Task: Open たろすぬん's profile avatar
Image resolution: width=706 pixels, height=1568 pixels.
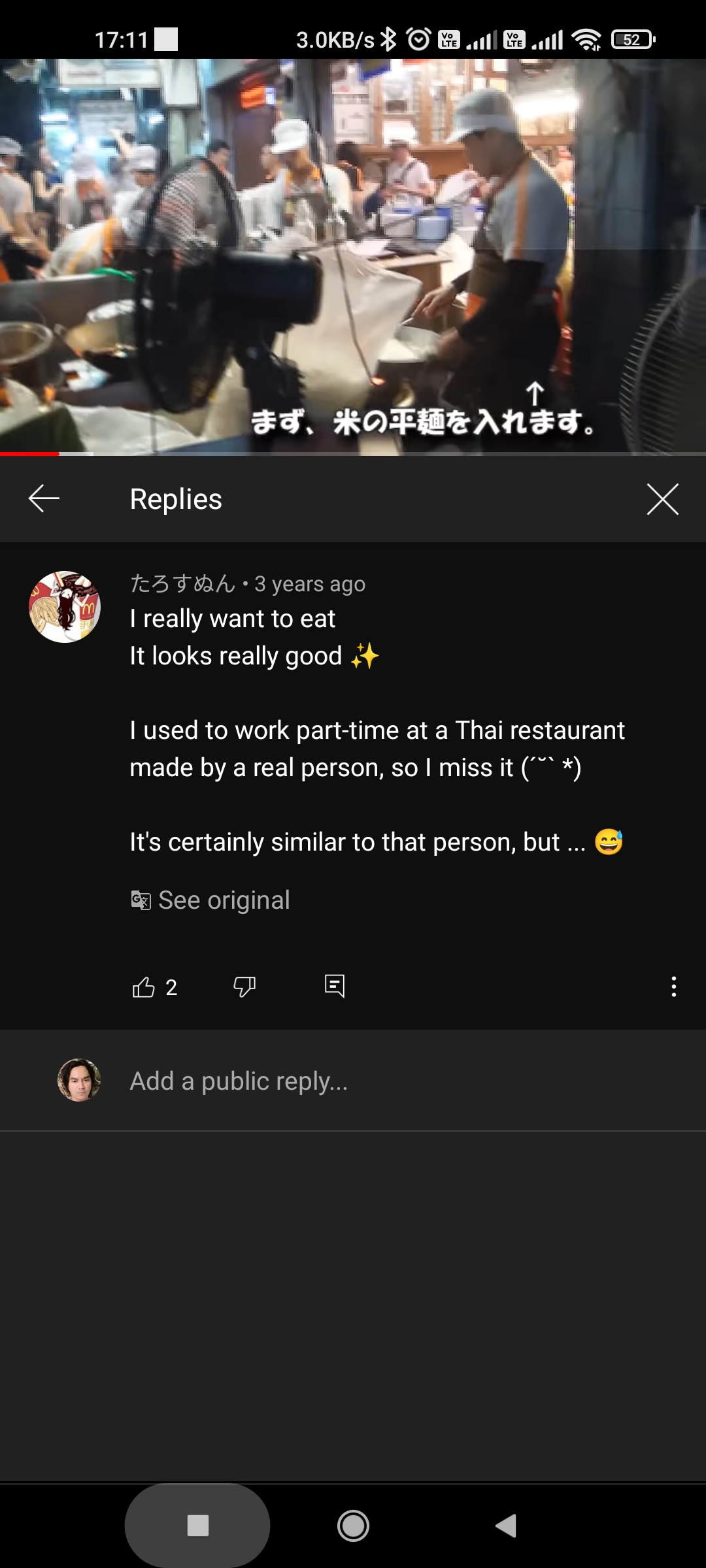Action: pyautogui.click(x=65, y=607)
